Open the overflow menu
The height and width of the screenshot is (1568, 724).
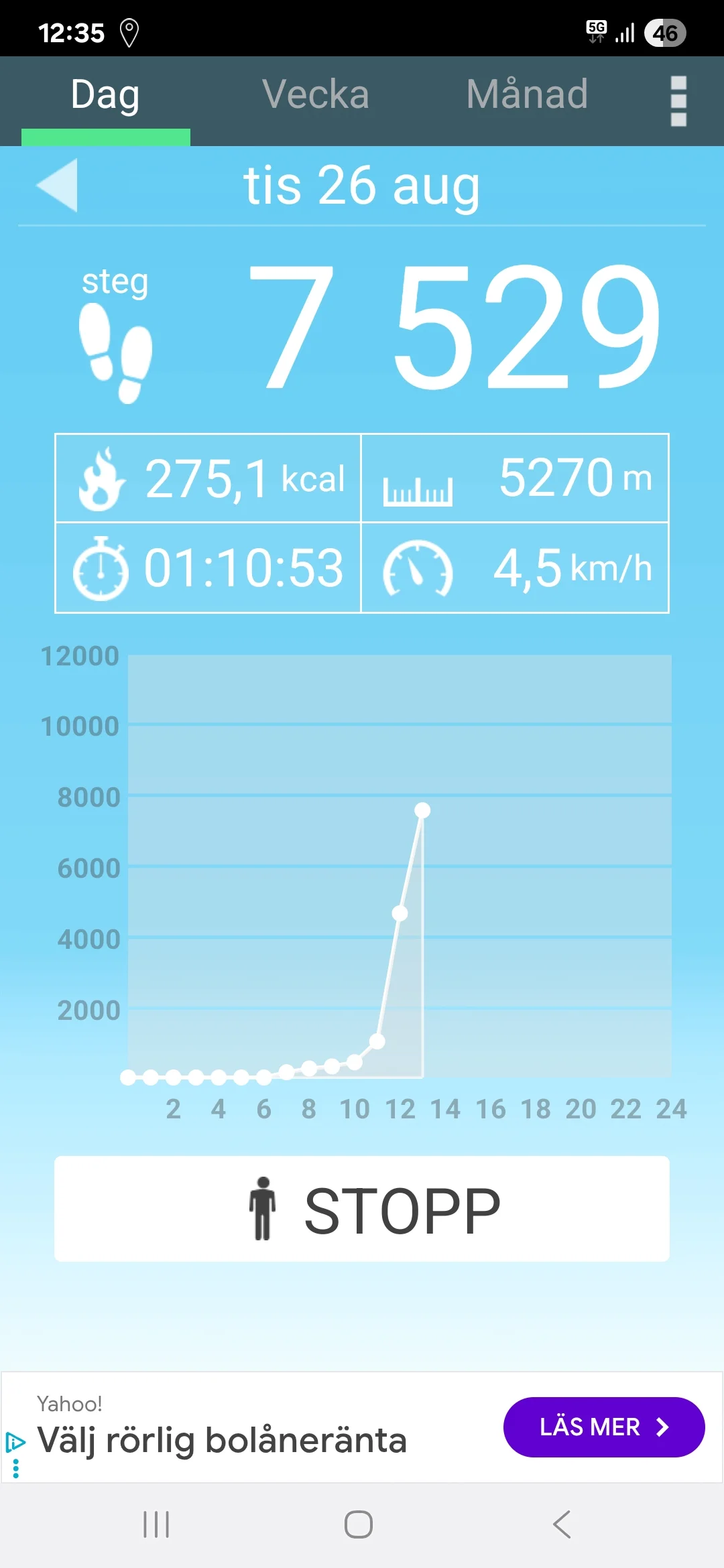pos(678,101)
